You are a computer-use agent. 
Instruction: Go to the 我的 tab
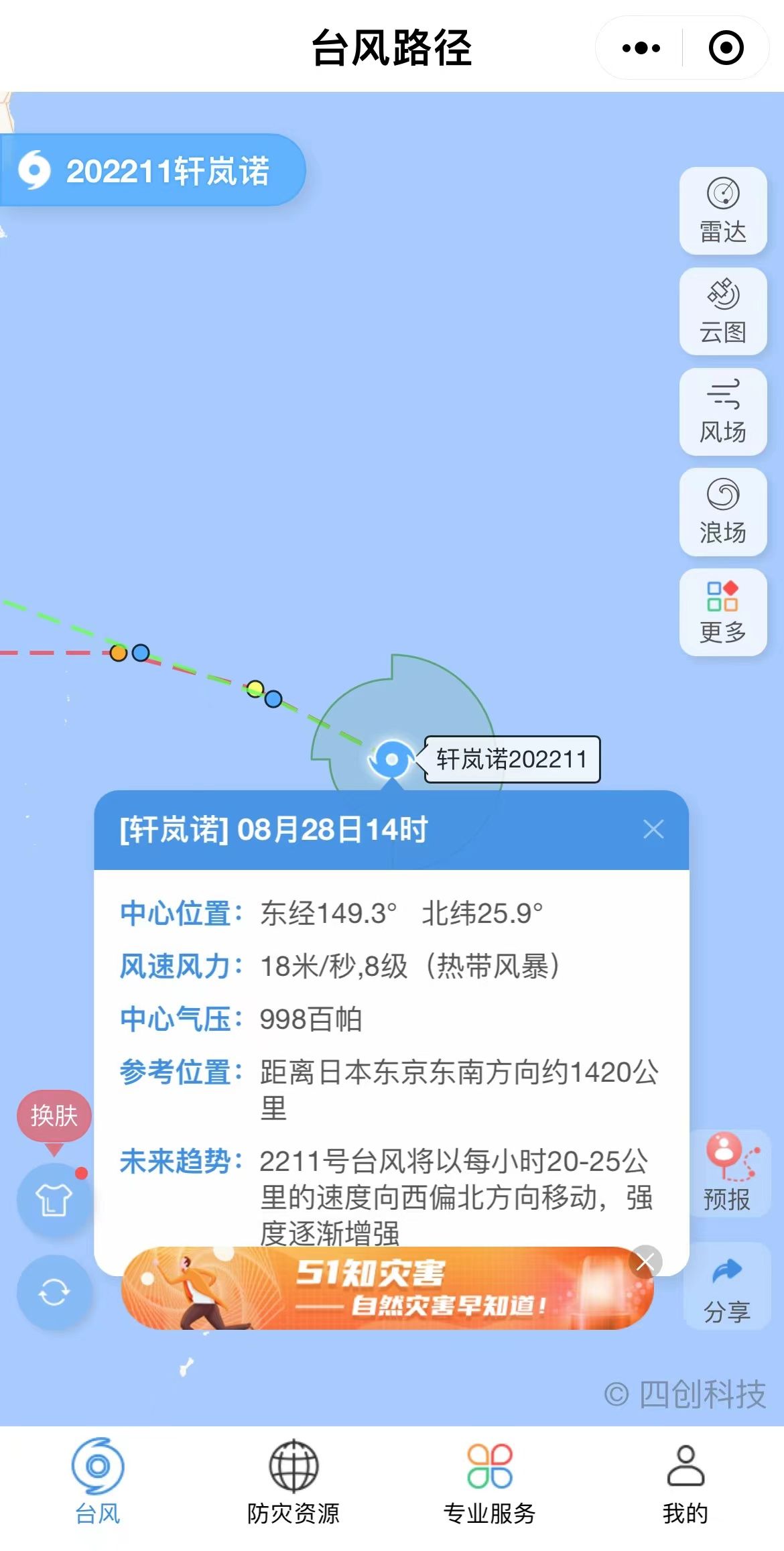(685, 1482)
